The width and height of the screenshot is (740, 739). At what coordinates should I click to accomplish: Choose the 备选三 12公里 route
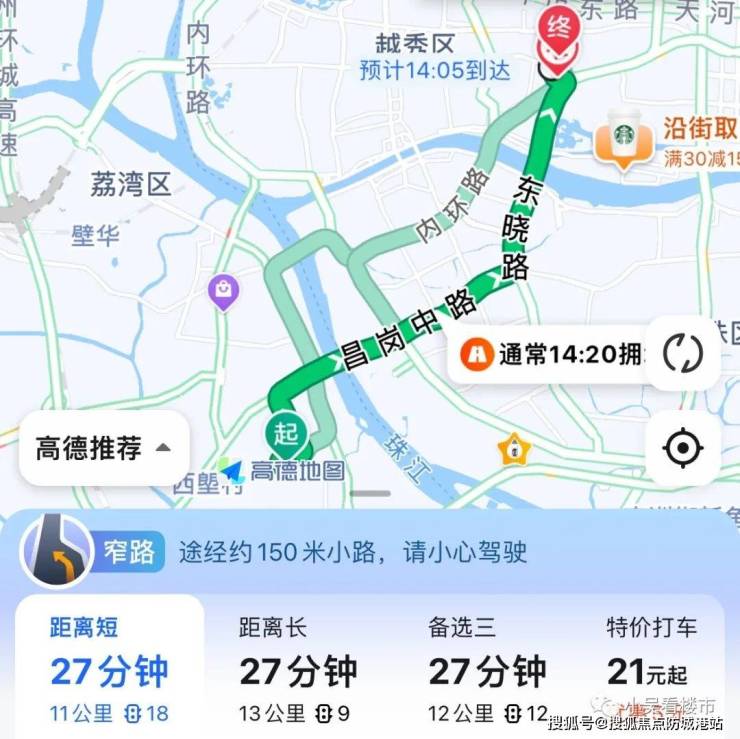pos(487,668)
